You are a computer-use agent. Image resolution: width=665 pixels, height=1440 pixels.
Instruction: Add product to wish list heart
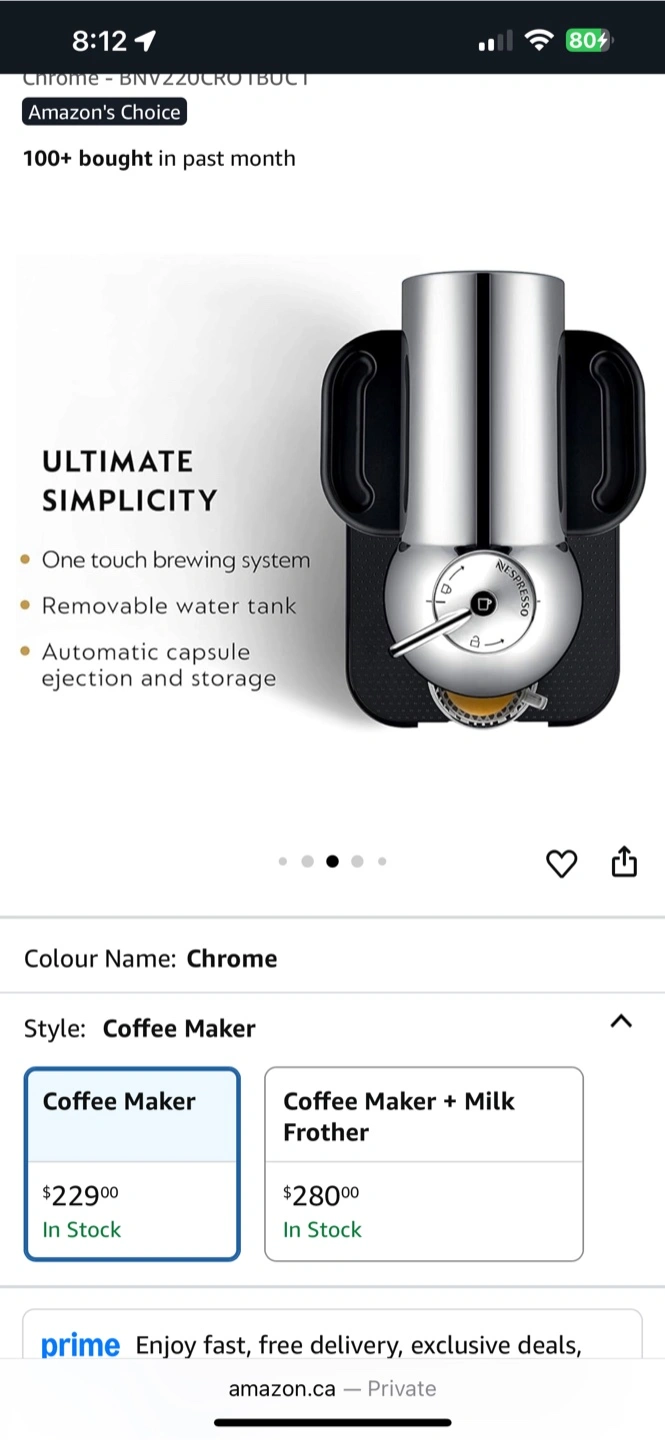pos(561,863)
